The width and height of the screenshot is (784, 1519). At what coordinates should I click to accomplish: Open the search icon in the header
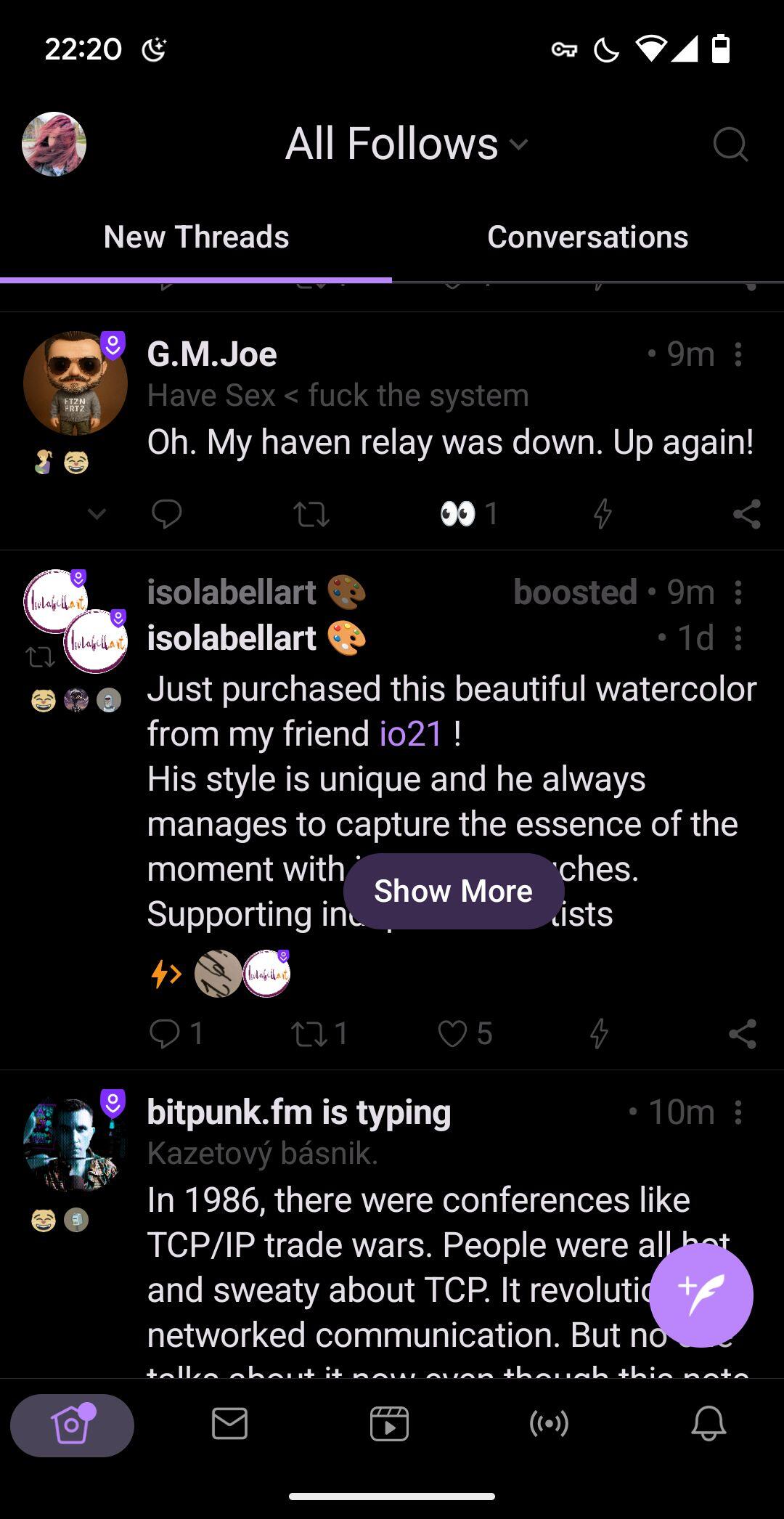click(x=730, y=144)
